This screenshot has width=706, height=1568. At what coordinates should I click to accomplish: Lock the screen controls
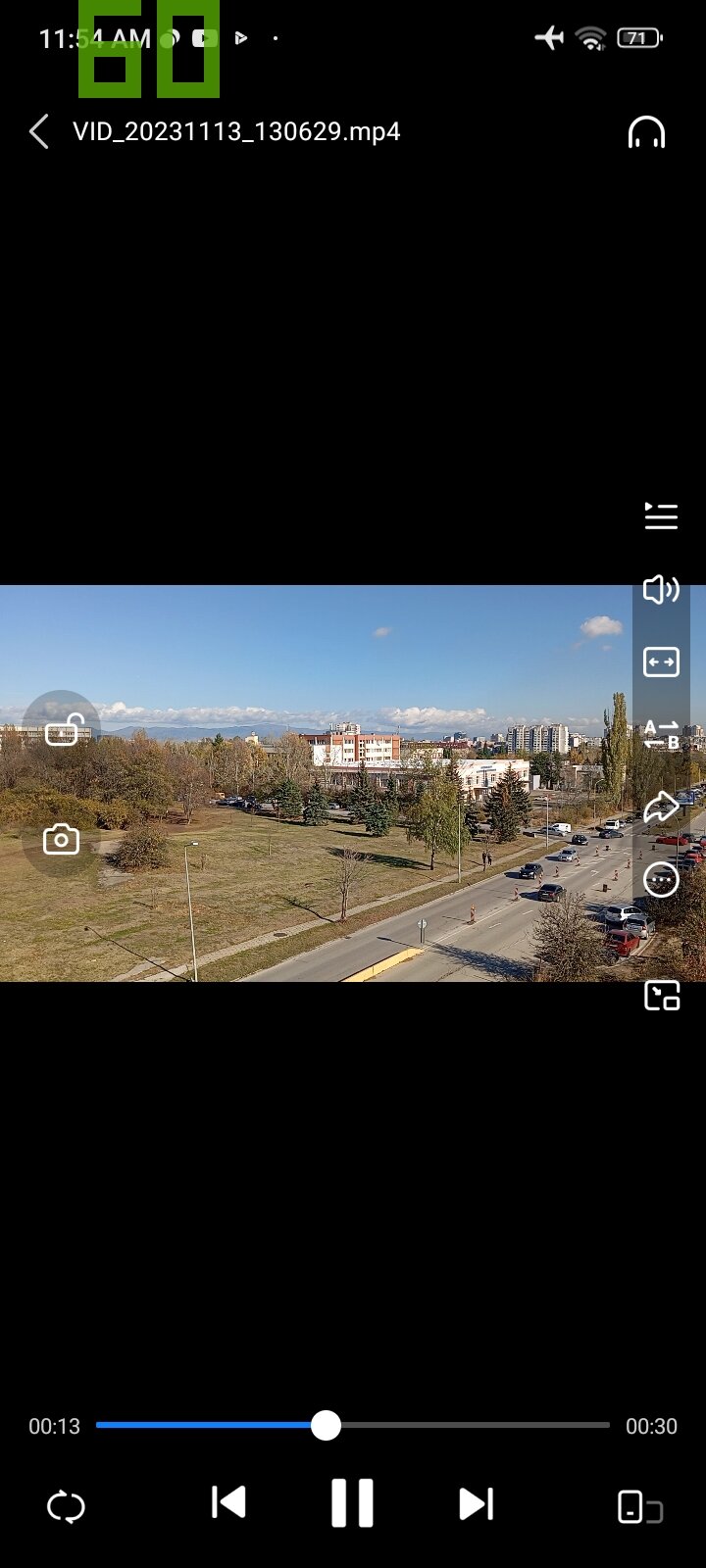pos(61,729)
